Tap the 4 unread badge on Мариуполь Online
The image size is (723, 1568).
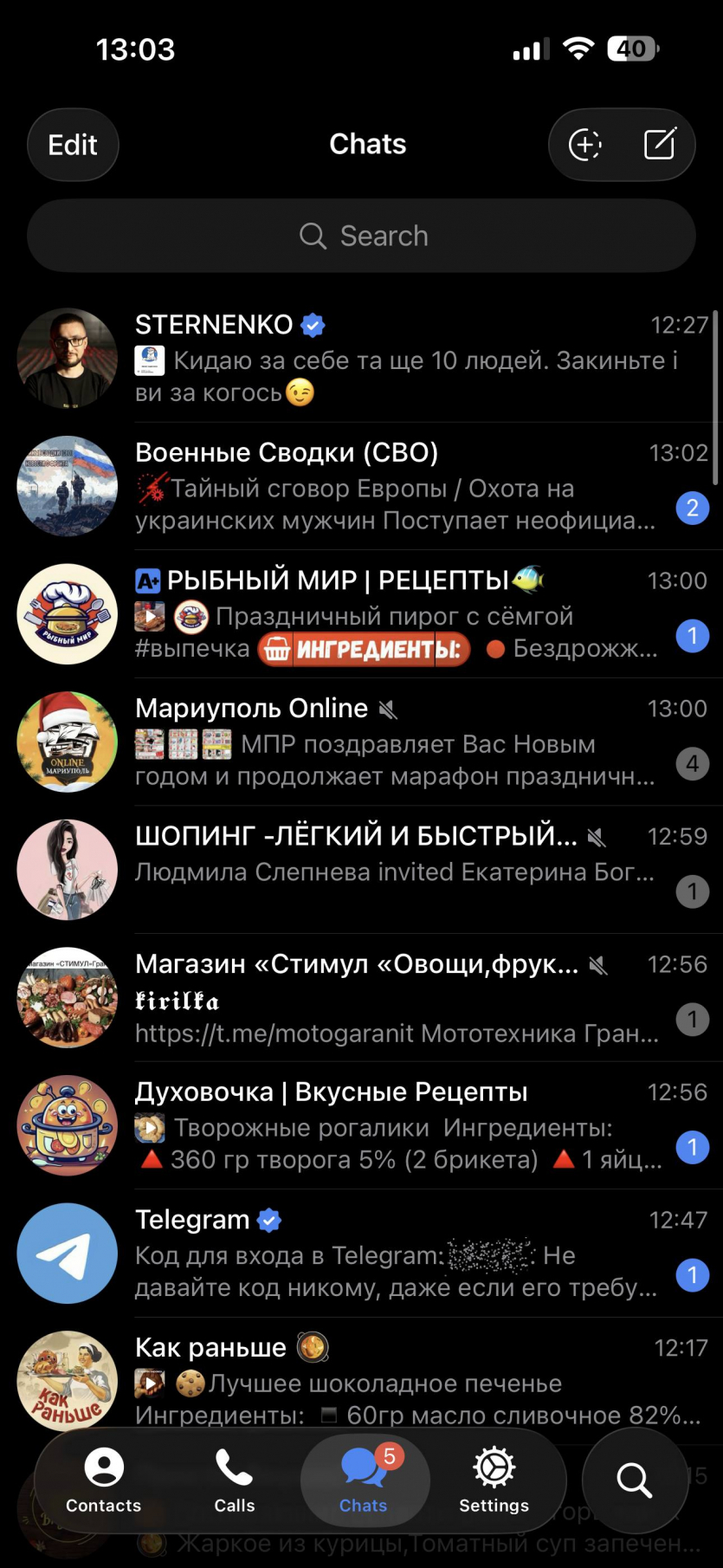[693, 763]
